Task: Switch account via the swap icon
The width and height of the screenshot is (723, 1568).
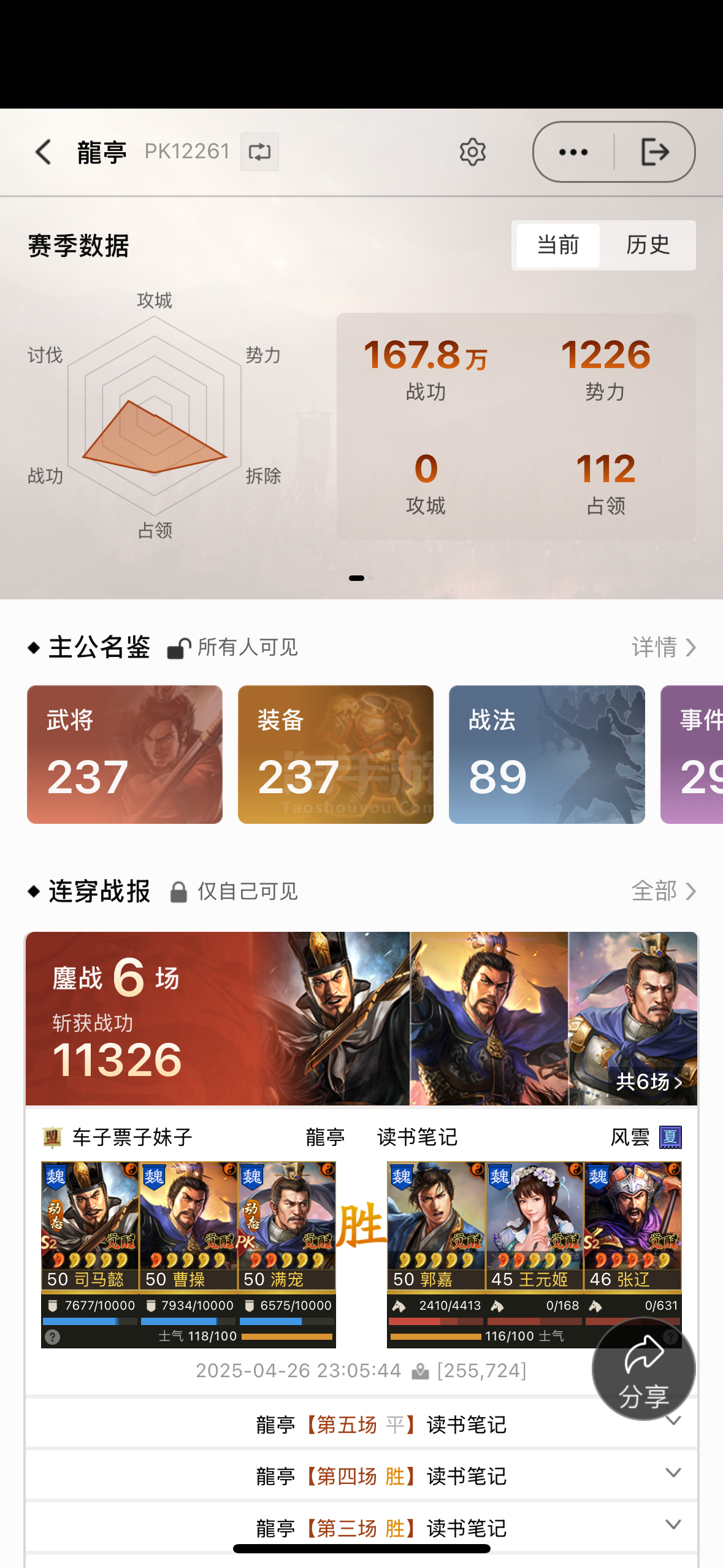Action: tap(259, 152)
